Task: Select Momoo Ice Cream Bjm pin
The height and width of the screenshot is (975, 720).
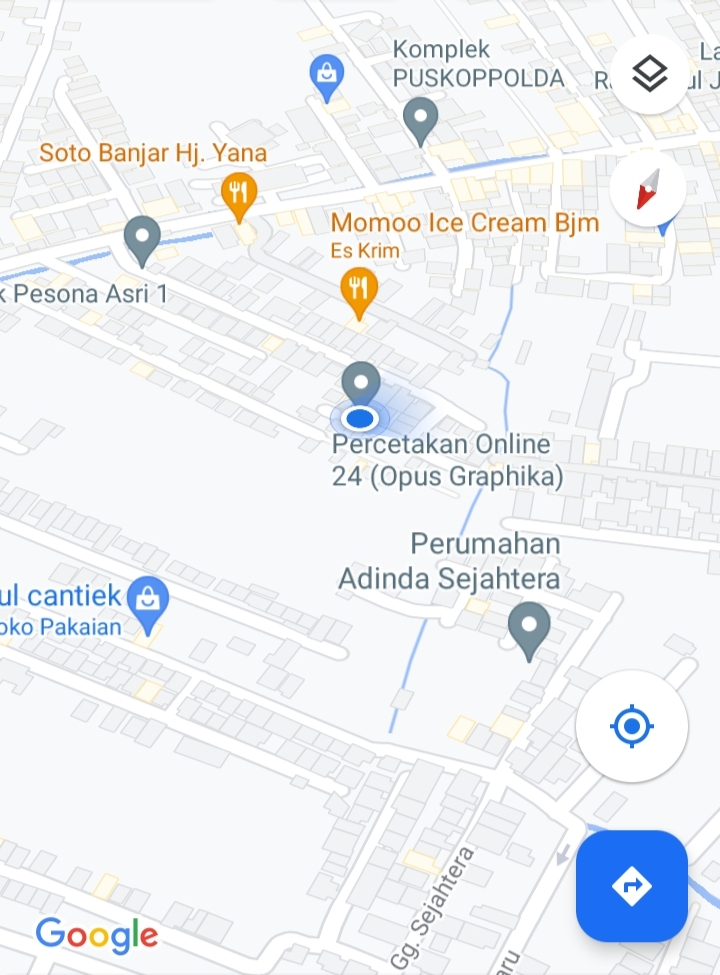Action: (x=358, y=288)
